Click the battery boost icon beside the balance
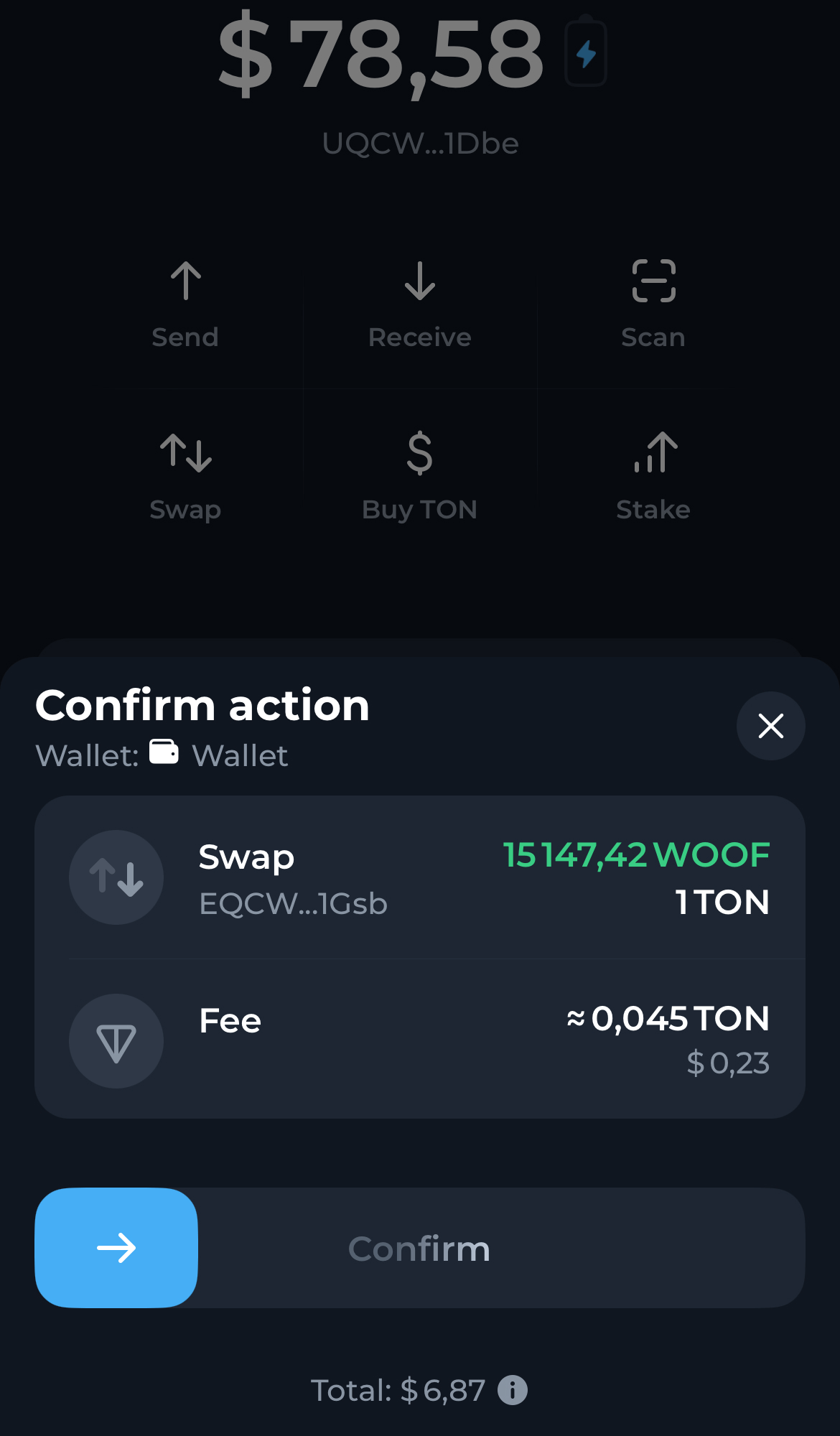This screenshot has height=1436, width=840. click(x=585, y=52)
